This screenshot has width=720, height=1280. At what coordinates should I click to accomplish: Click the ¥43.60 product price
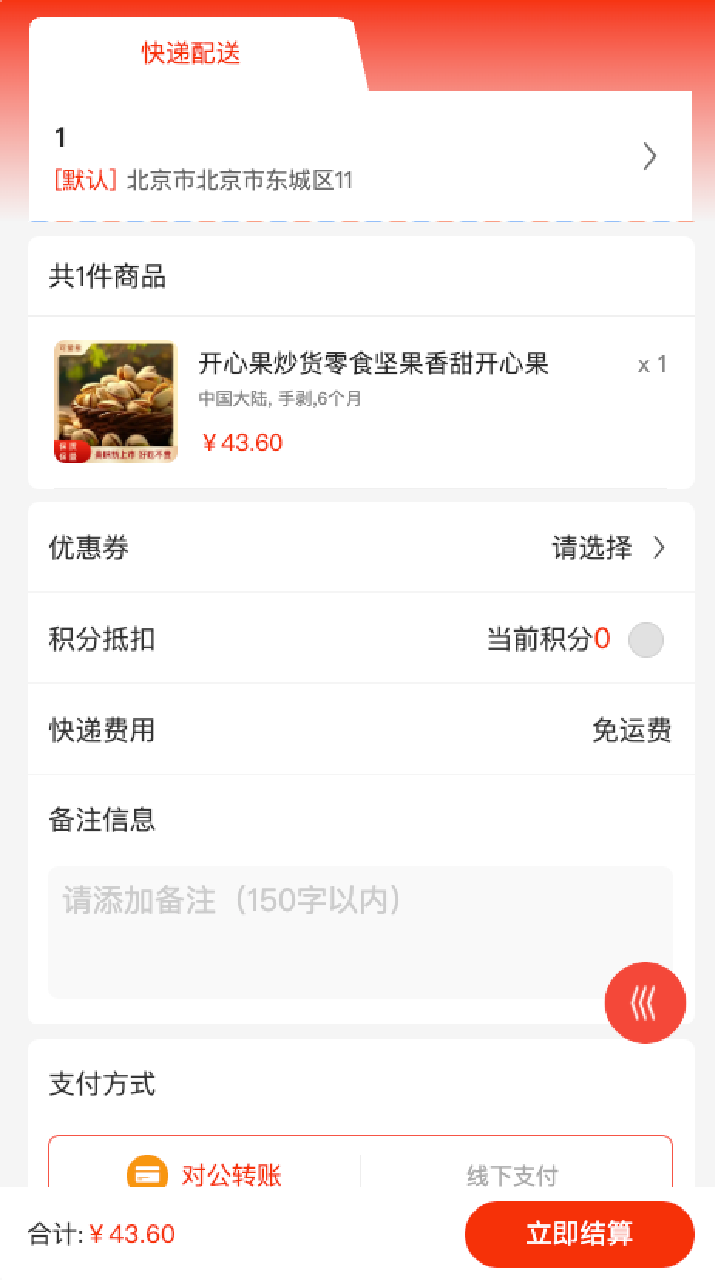pyautogui.click(x=243, y=442)
